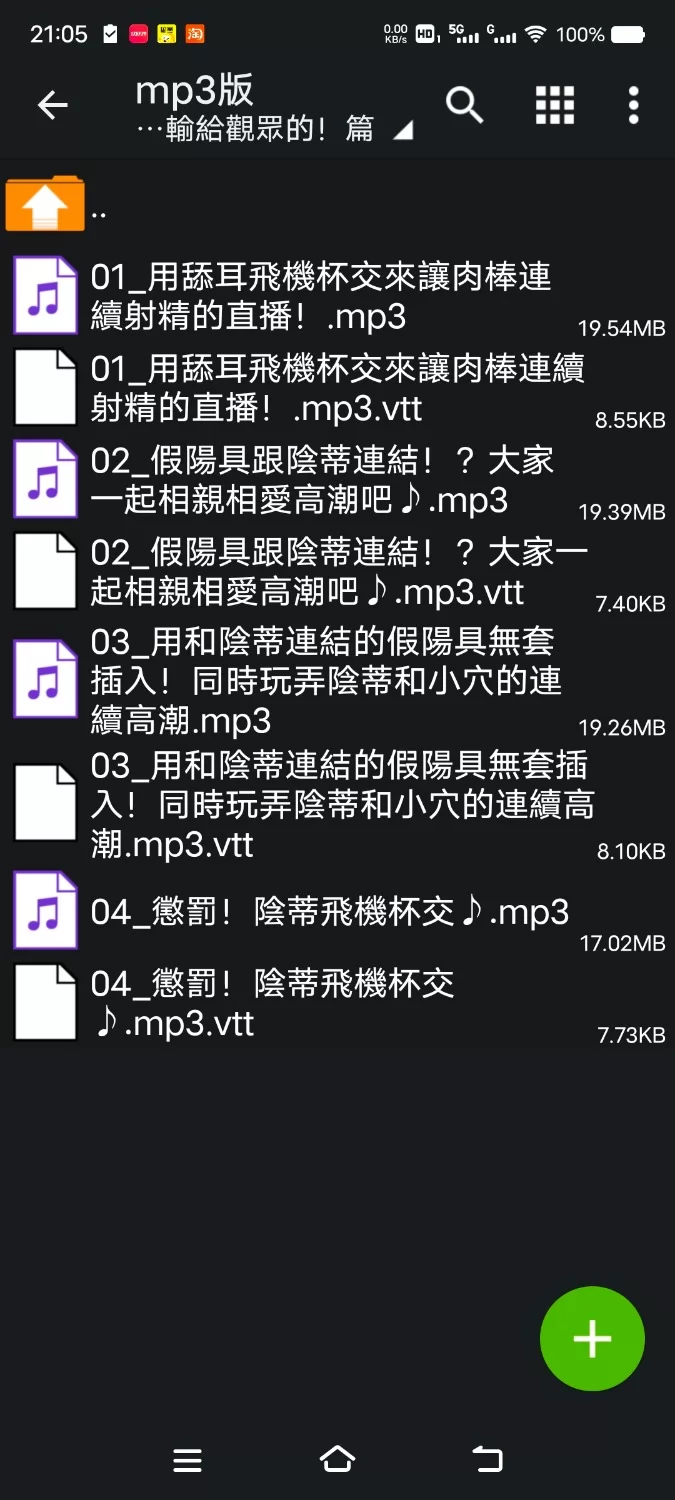Switch the file view mode grid icon
This screenshot has width=675, height=1500.
[554, 105]
